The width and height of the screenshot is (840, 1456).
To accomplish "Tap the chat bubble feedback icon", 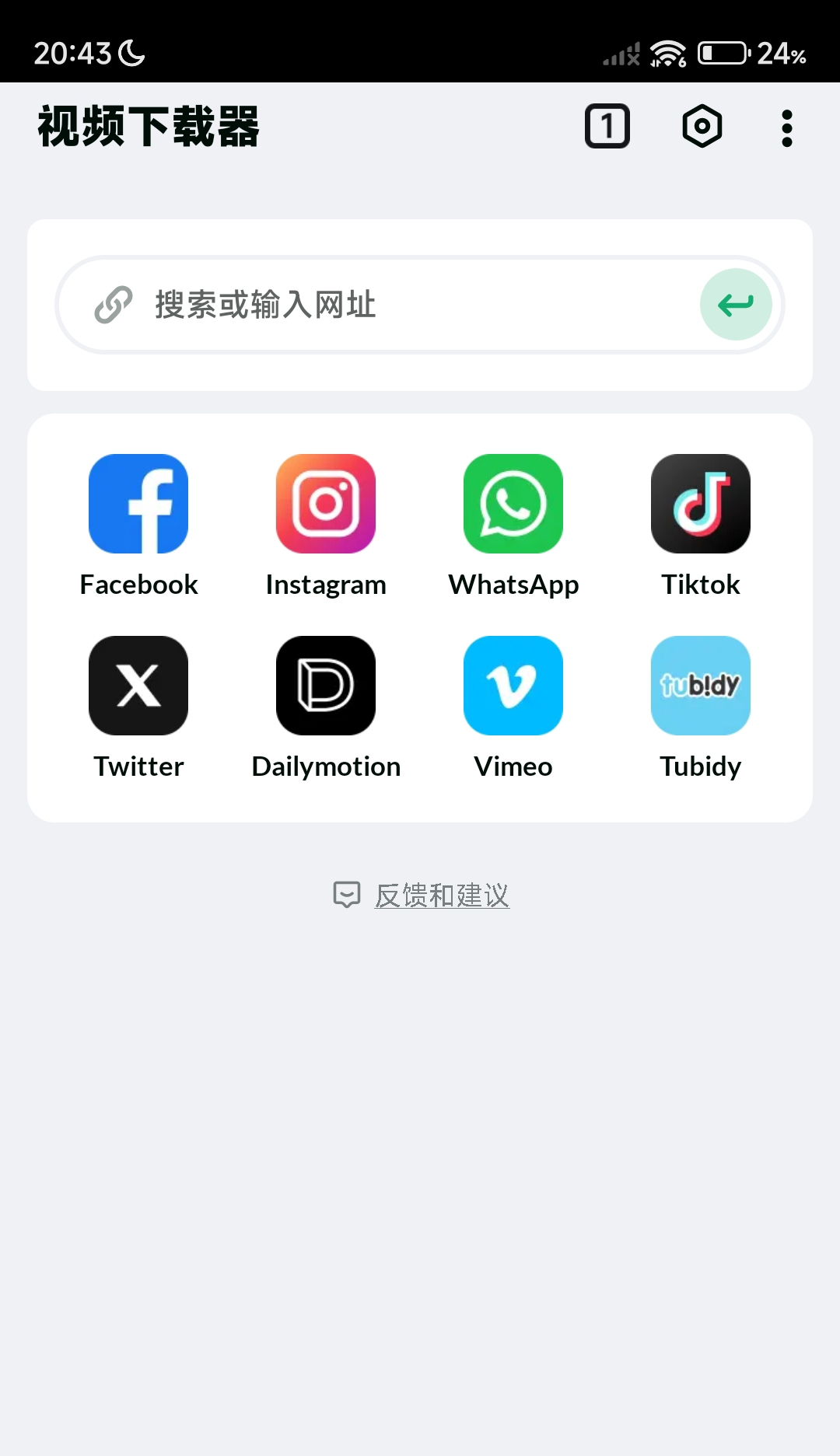I will pos(348,896).
